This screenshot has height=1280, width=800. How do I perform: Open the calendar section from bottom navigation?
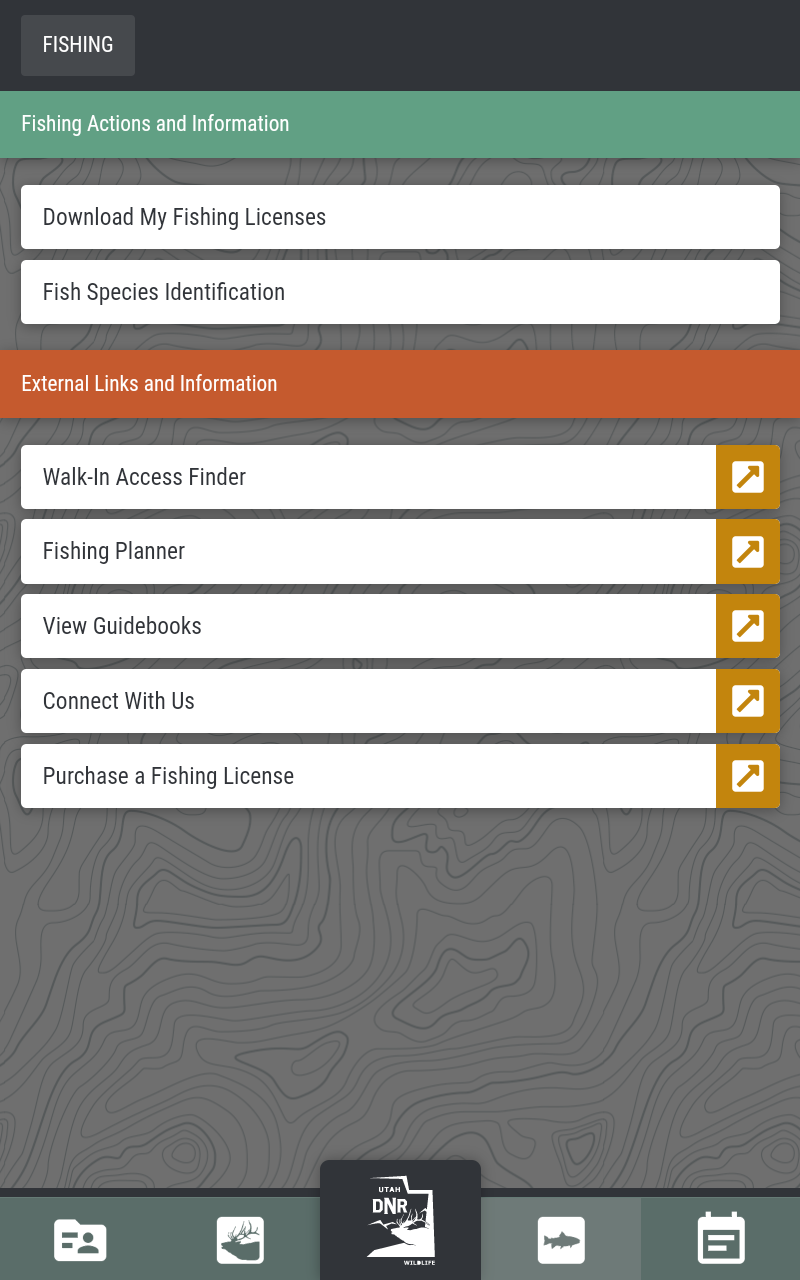point(720,1239)
